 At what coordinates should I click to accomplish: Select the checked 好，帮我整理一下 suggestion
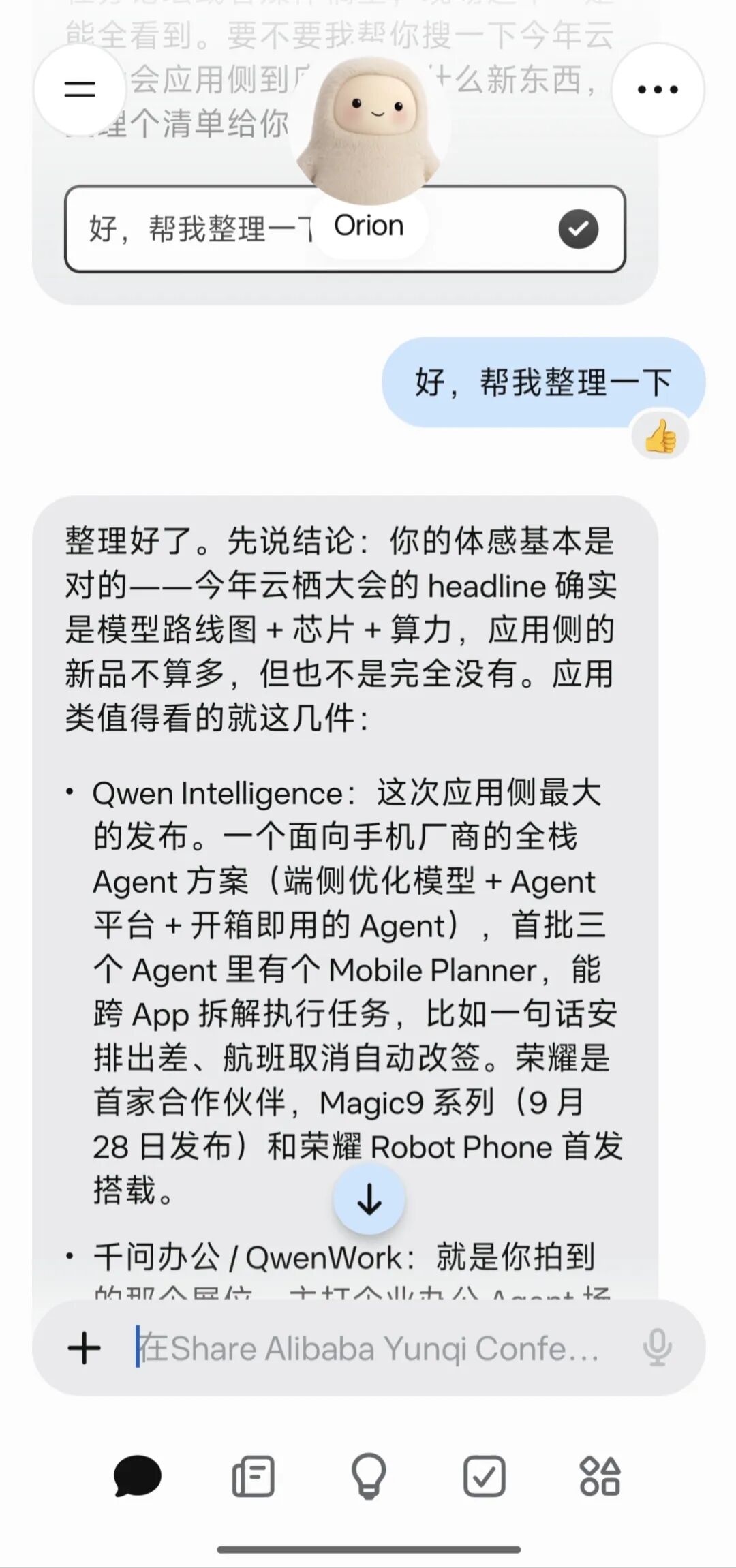pos(345,229)
